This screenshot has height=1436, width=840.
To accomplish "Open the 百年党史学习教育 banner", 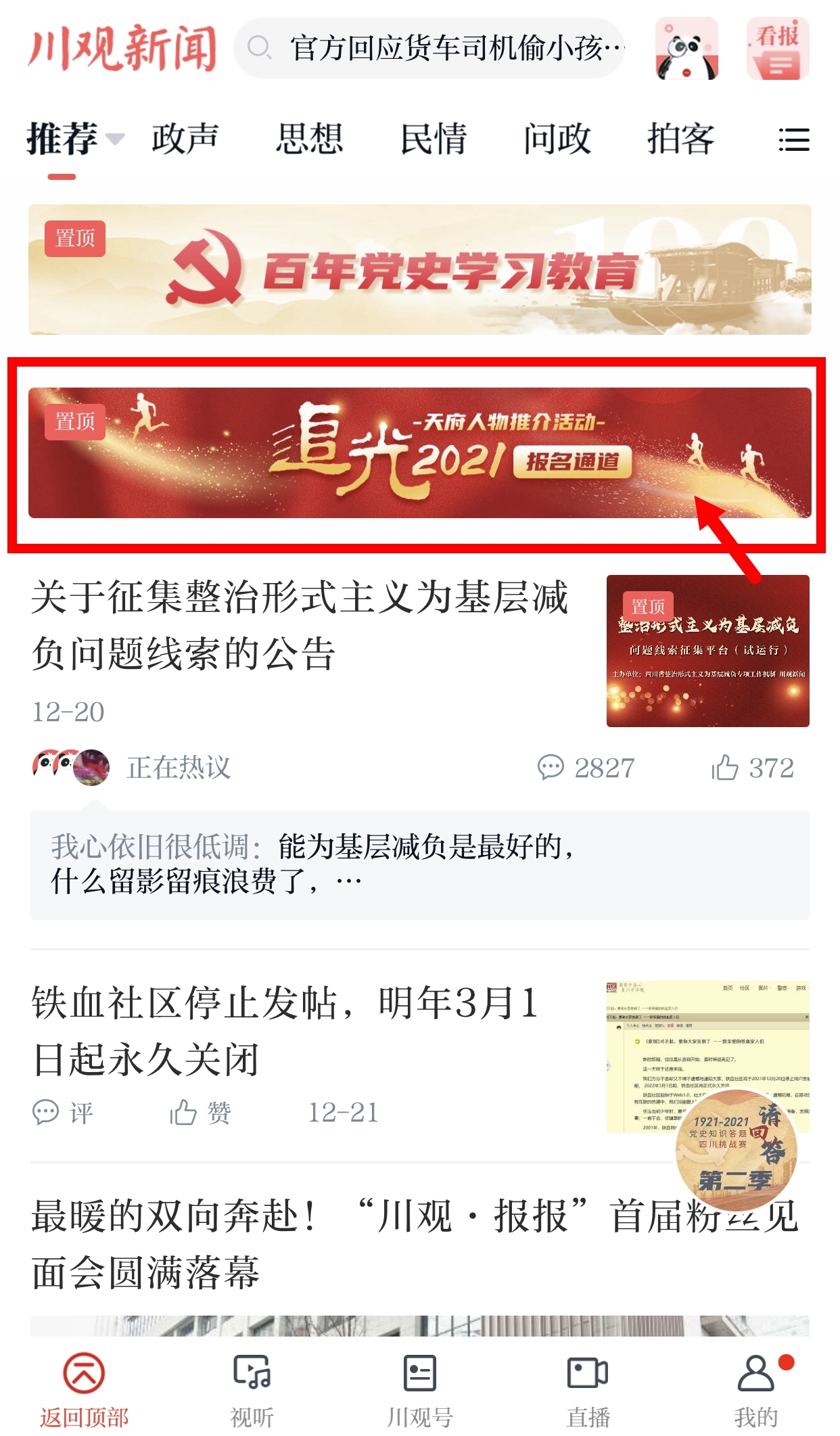I will (x=419, y=269).
